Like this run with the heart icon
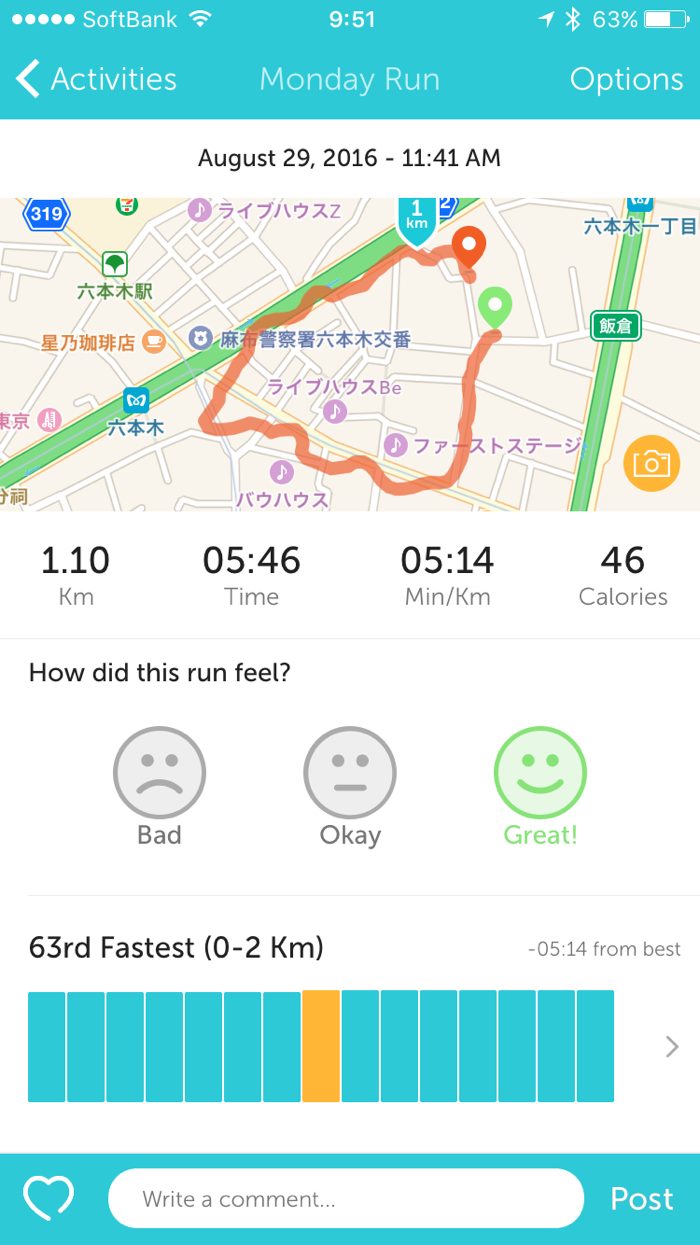The image size is (700, 1245). pyautogui.click(x=49, y=1198)
